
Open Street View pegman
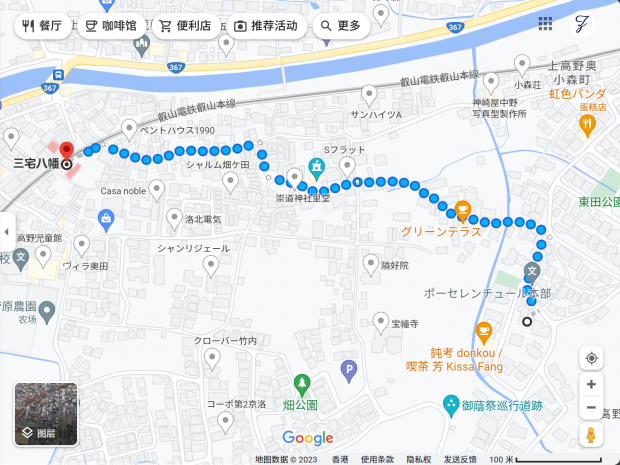(x=591, y=435)
